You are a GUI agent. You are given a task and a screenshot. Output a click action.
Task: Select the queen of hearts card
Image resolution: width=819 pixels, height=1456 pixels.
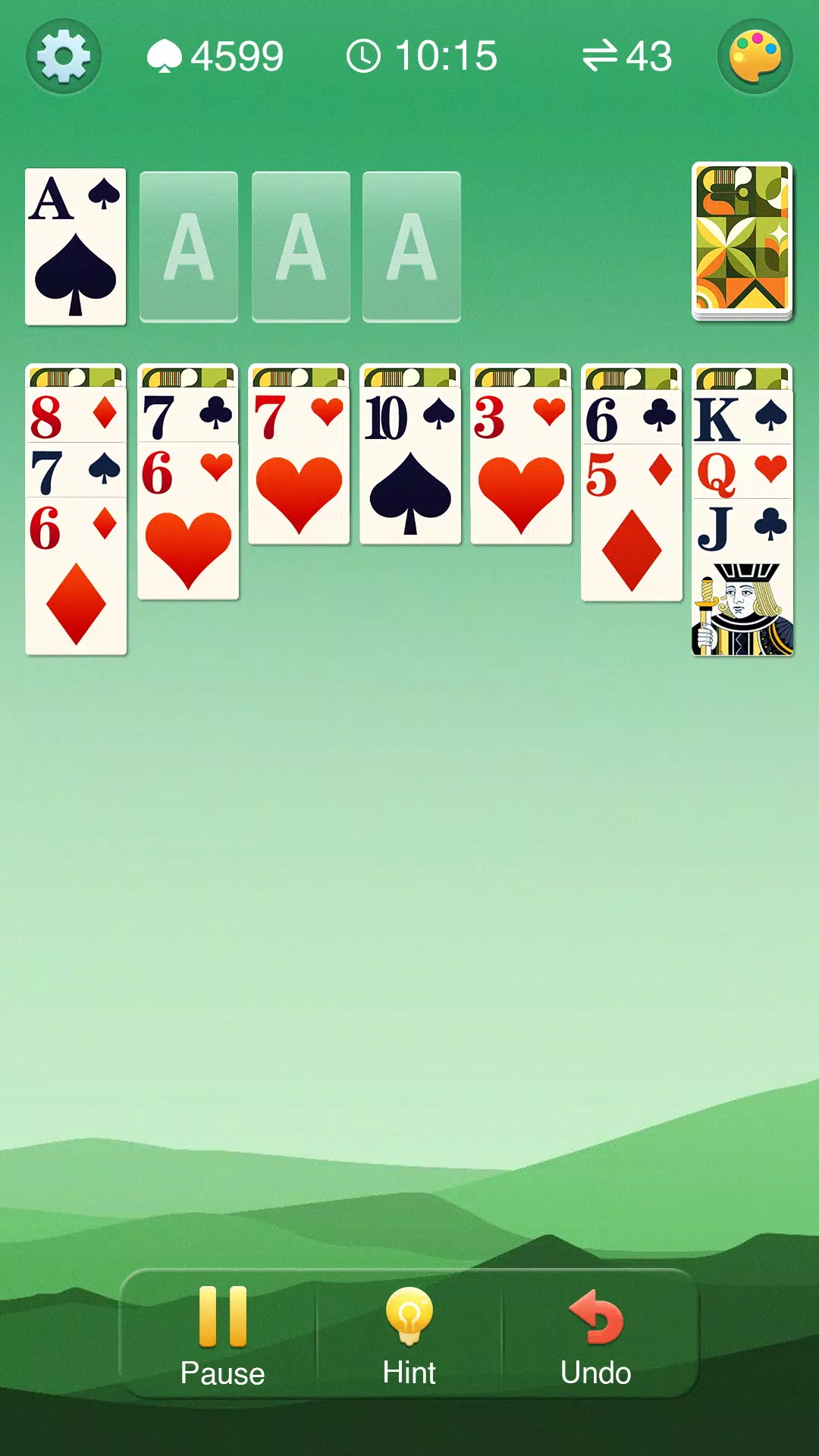pyautogui.click(x=742, y=472)
